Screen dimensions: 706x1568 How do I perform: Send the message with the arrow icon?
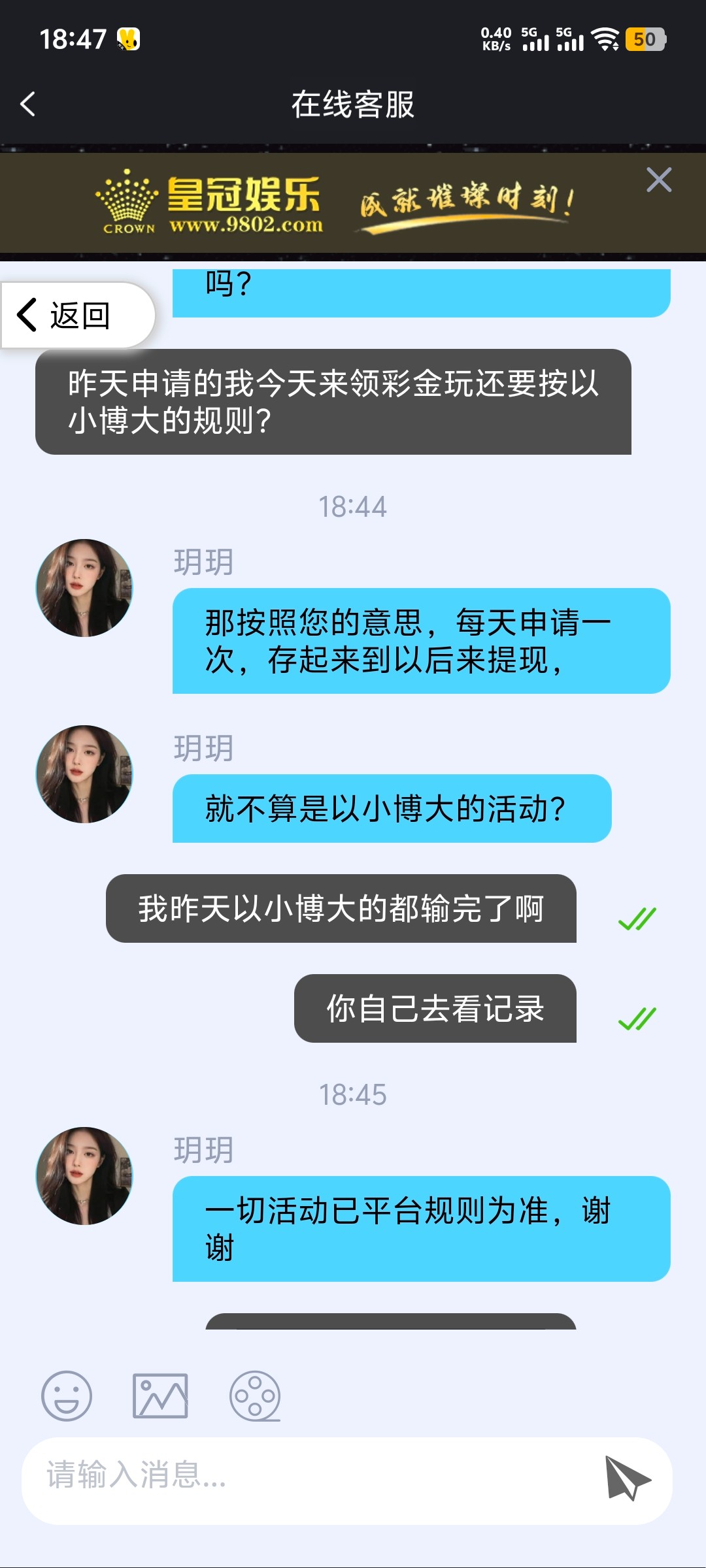[x=626, y=1478]
